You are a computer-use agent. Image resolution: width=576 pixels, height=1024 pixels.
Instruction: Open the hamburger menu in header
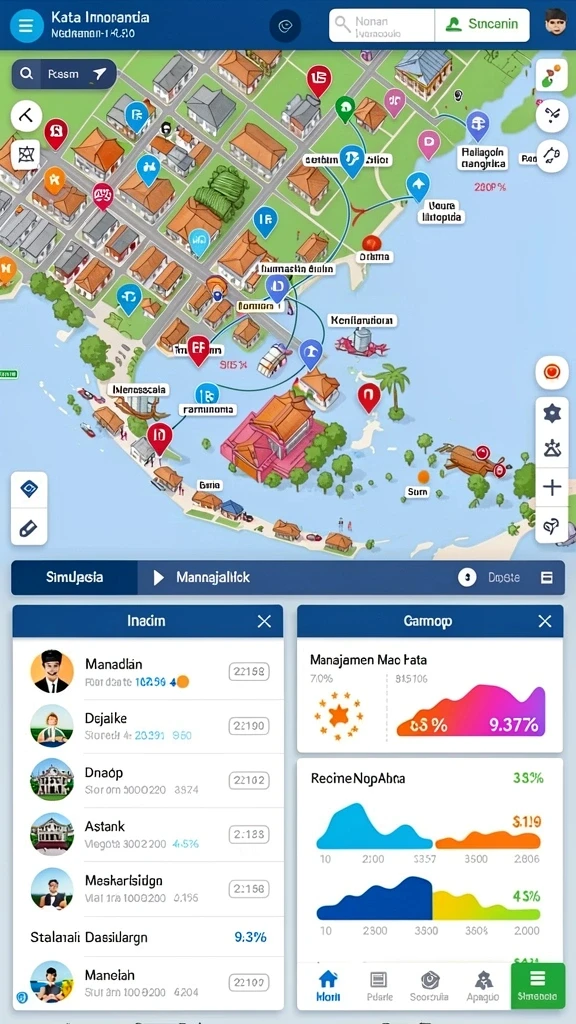tap(26, 25)
